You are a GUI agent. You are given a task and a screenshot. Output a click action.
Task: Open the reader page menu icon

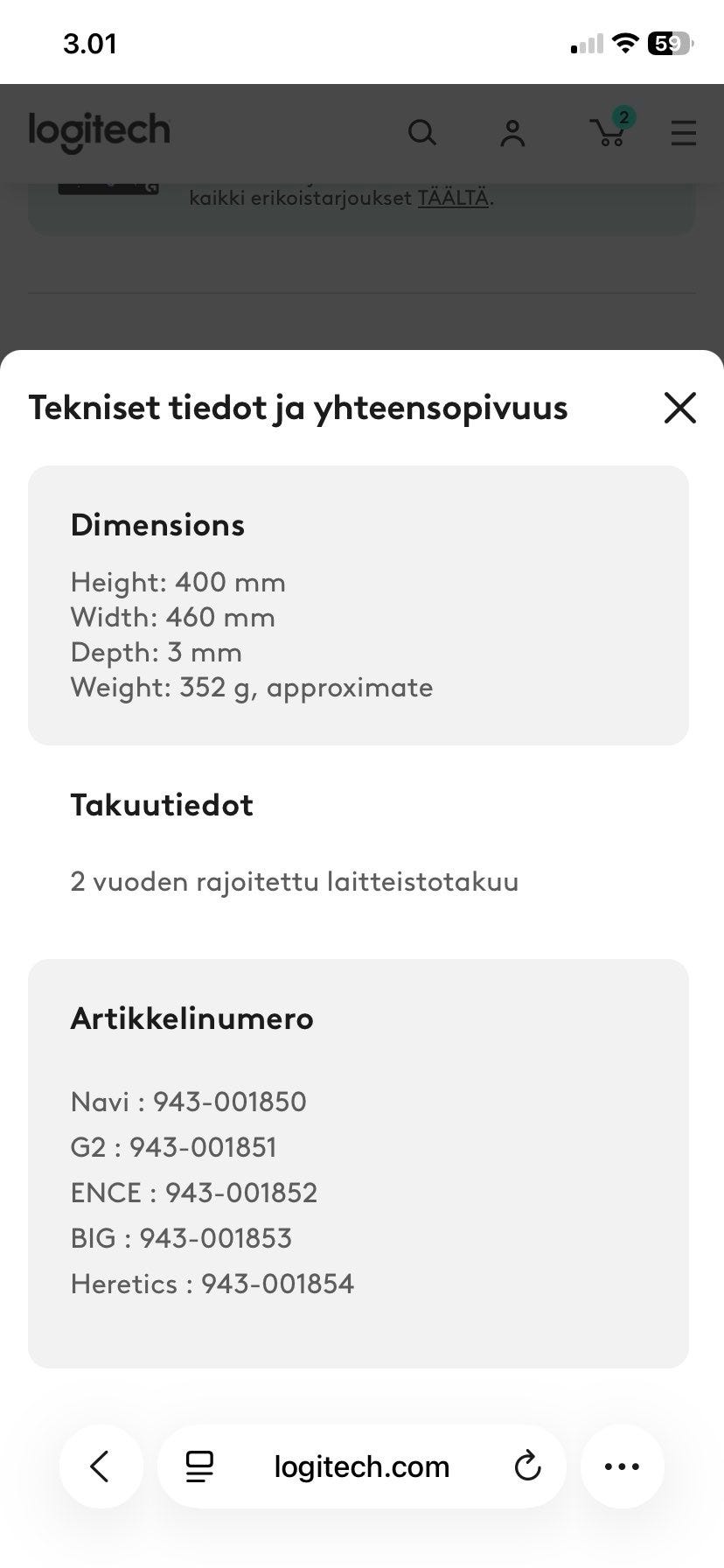point(199,1466)
